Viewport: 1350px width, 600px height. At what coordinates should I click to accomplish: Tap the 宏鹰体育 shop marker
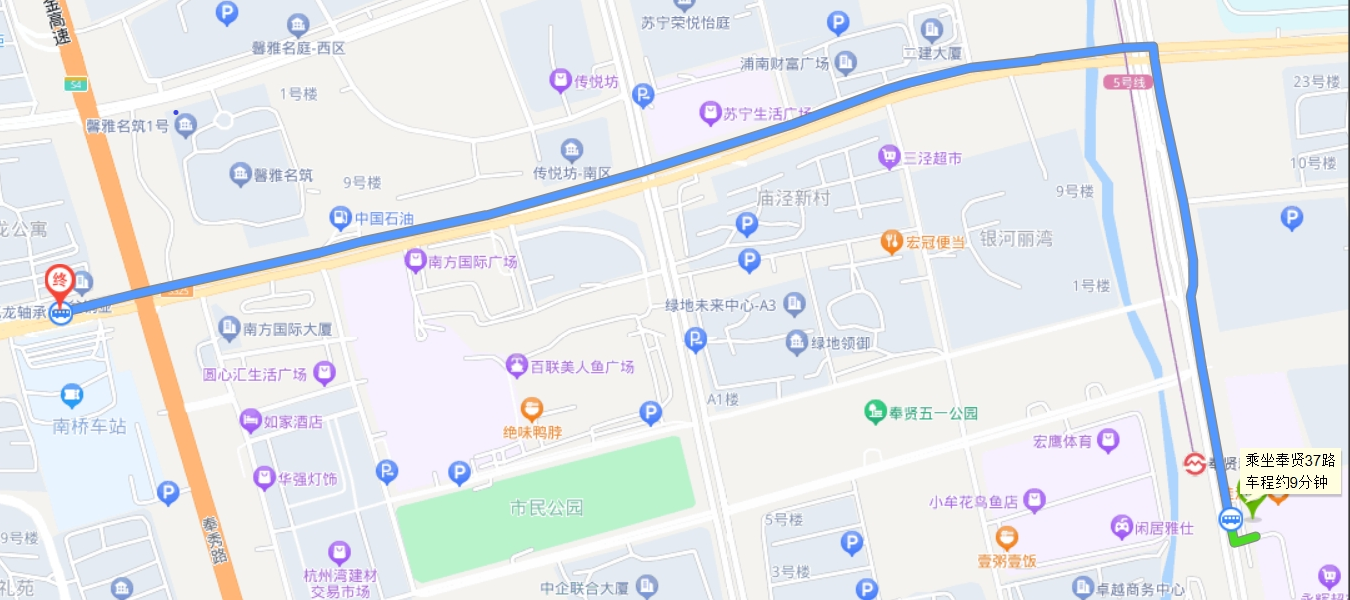click(1107, 440)
